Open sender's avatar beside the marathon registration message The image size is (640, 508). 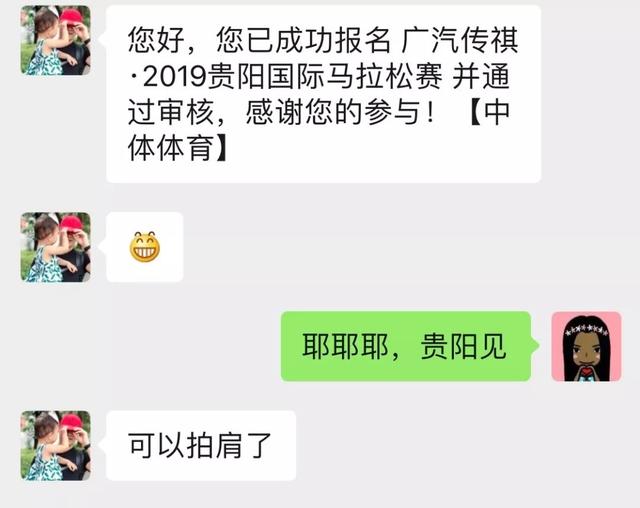pos(56,41)
